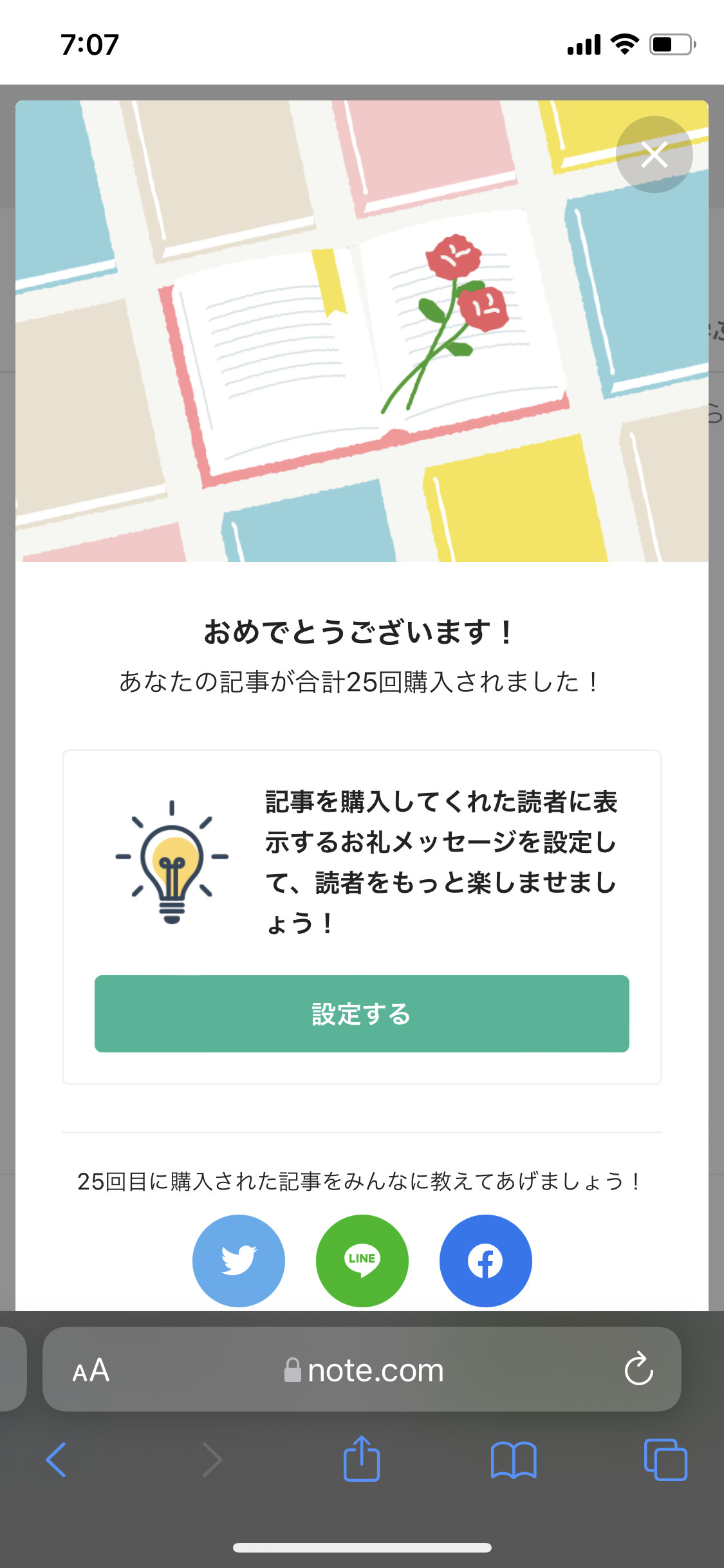
Task: Show all open tabs
Action: (x=665, y=1459)
